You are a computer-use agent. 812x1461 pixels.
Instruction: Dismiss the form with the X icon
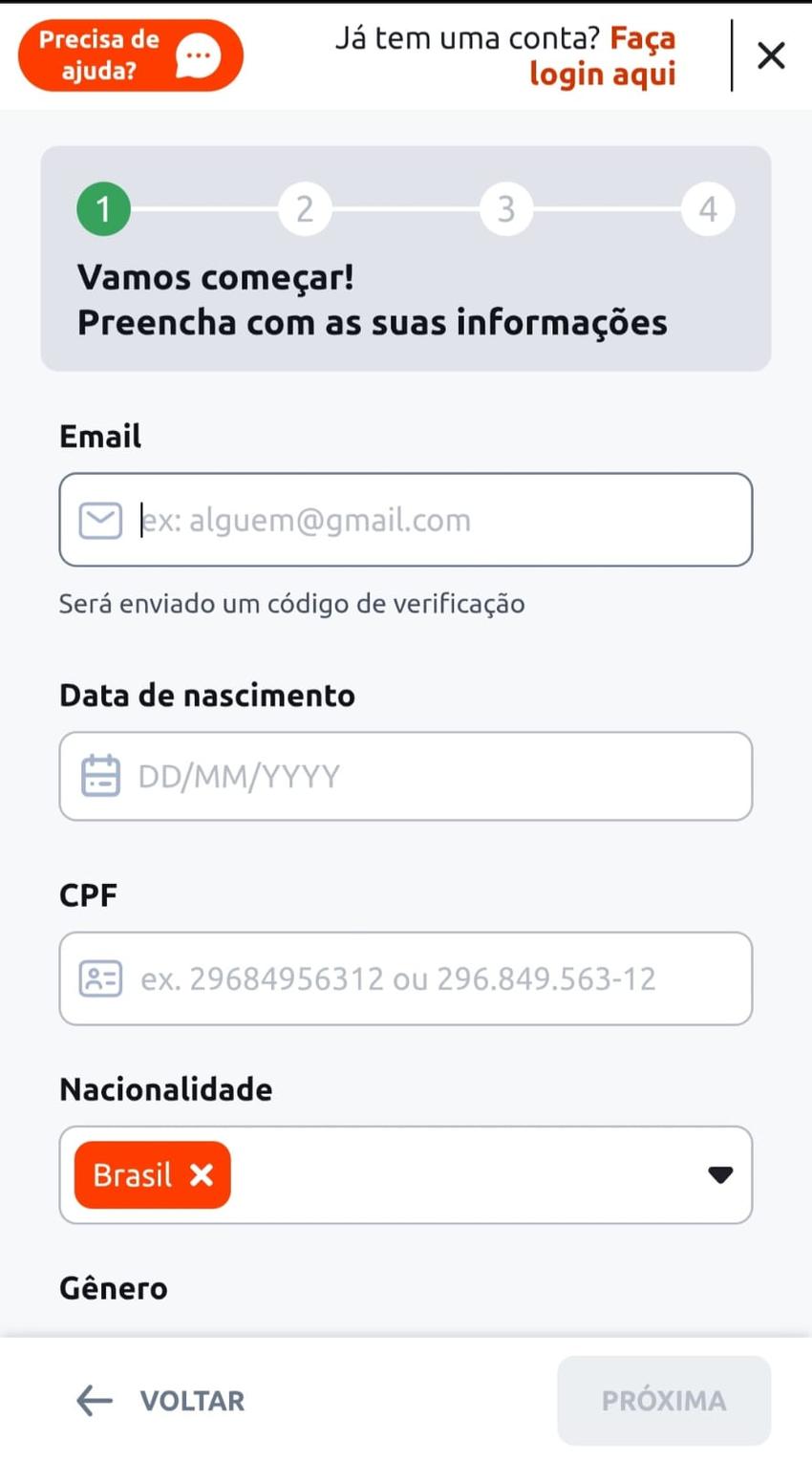[x=770, y=54]
